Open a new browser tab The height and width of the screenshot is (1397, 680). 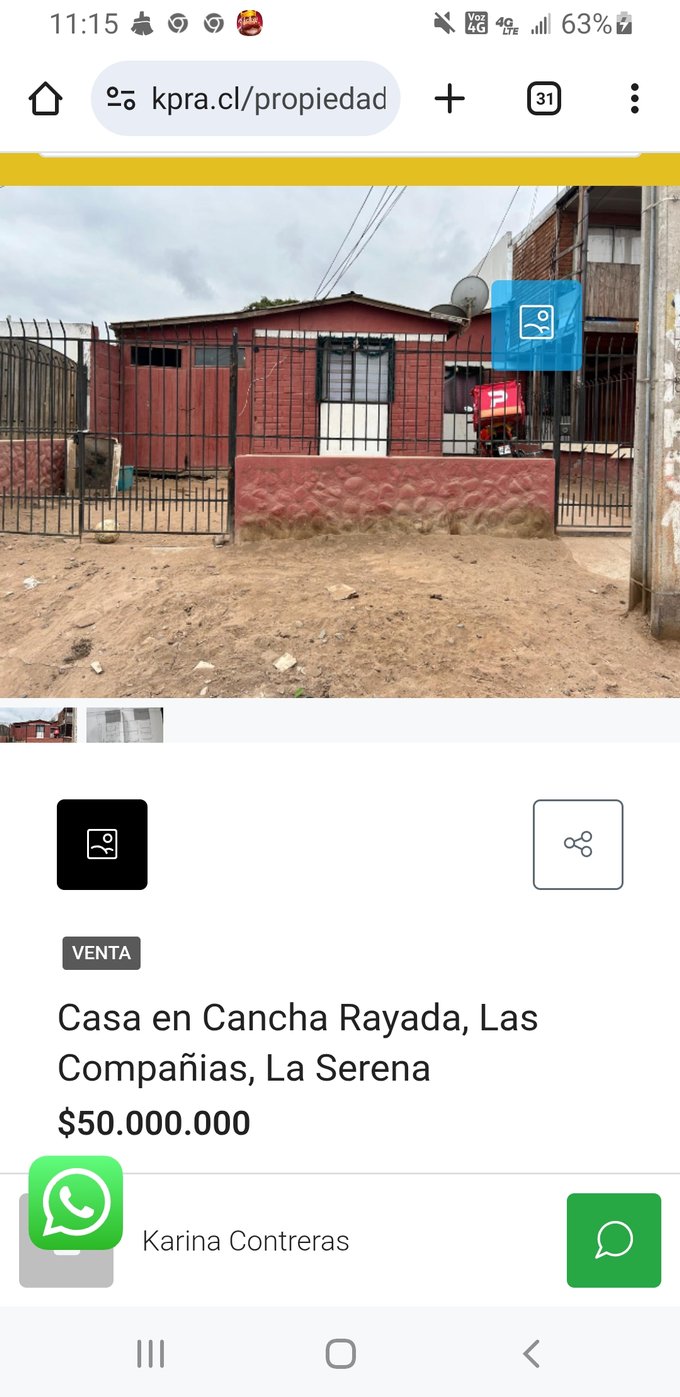450,99
